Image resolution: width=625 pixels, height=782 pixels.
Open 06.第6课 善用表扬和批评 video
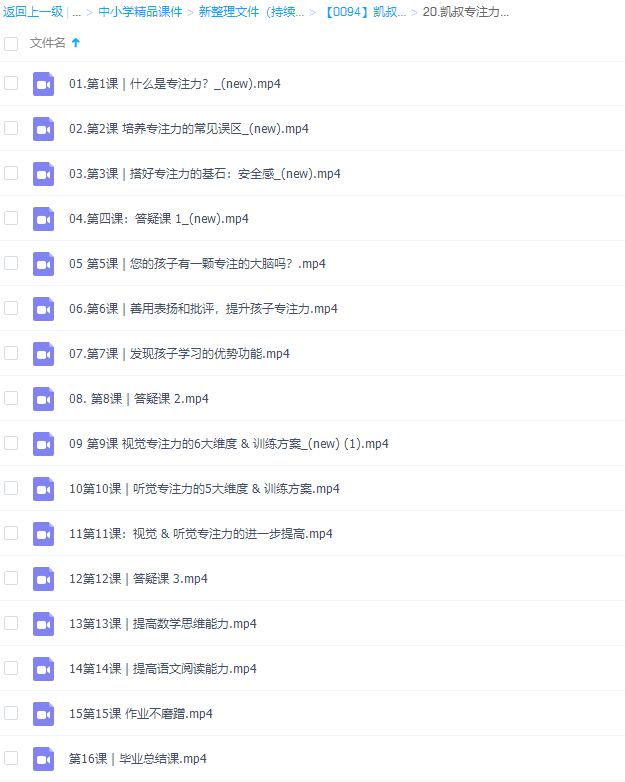coord(203,309)
